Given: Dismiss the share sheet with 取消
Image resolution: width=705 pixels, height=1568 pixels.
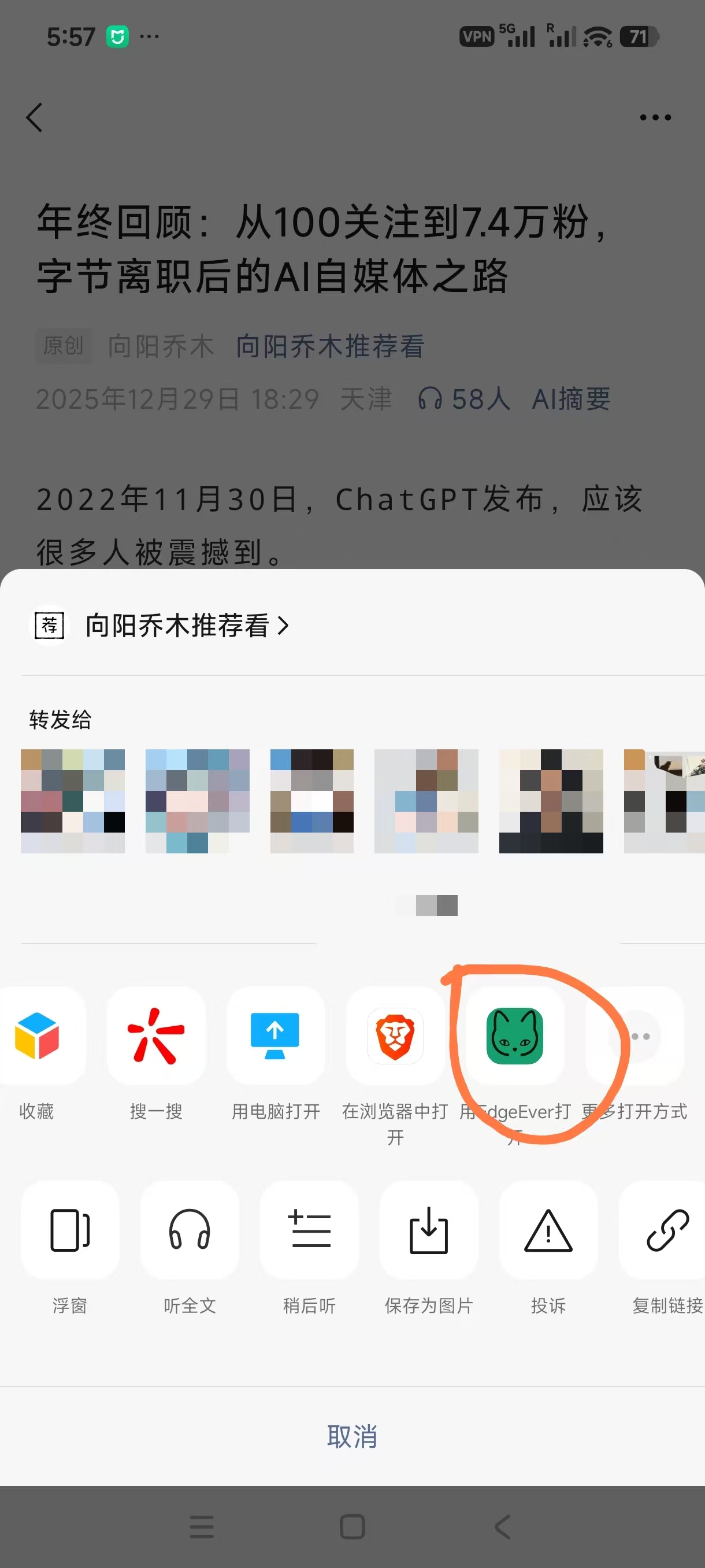Looking at the screenshot, I should pyautogui.click(x=352, y=1437).
